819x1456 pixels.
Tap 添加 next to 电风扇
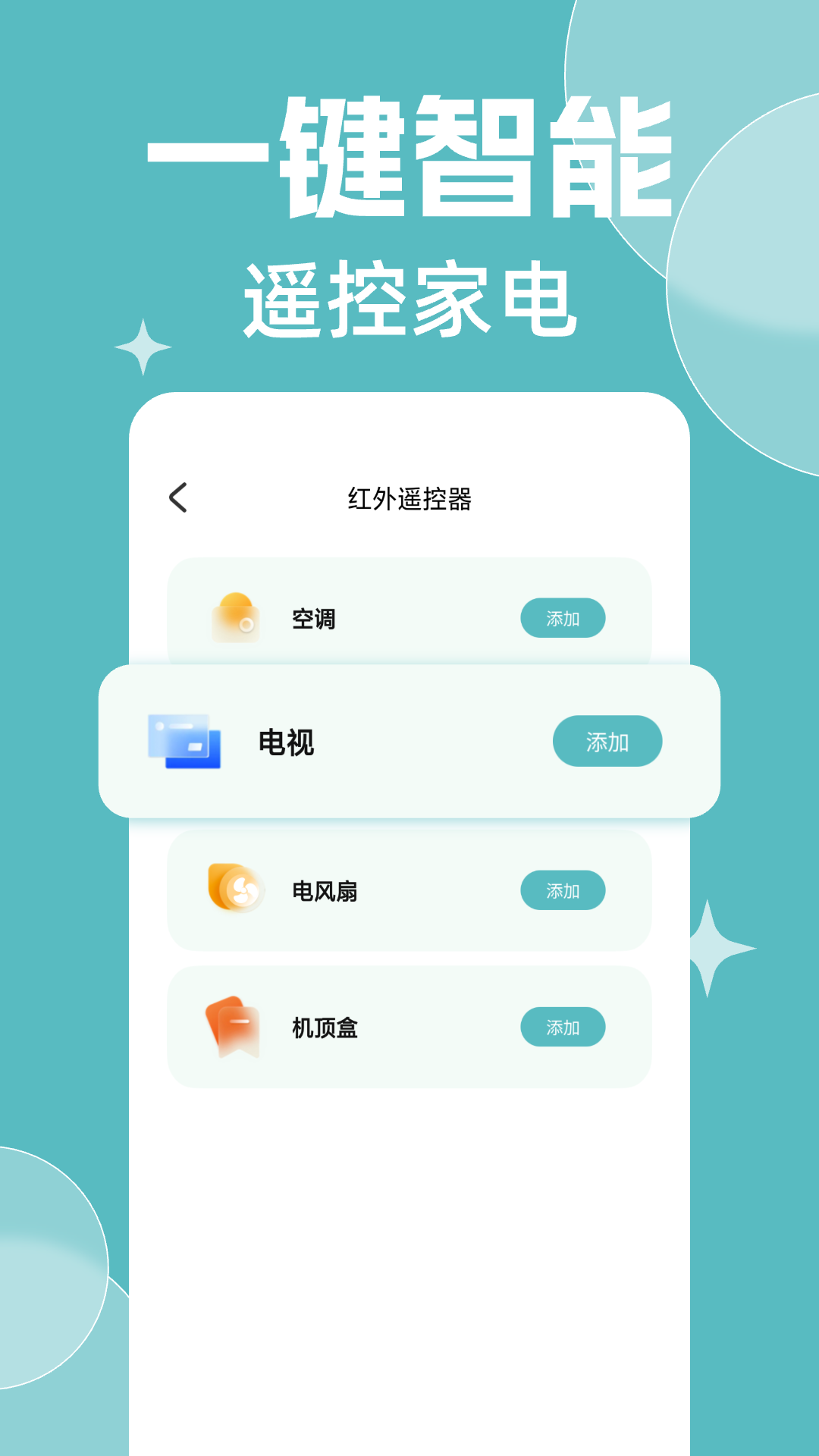point(563,891)
